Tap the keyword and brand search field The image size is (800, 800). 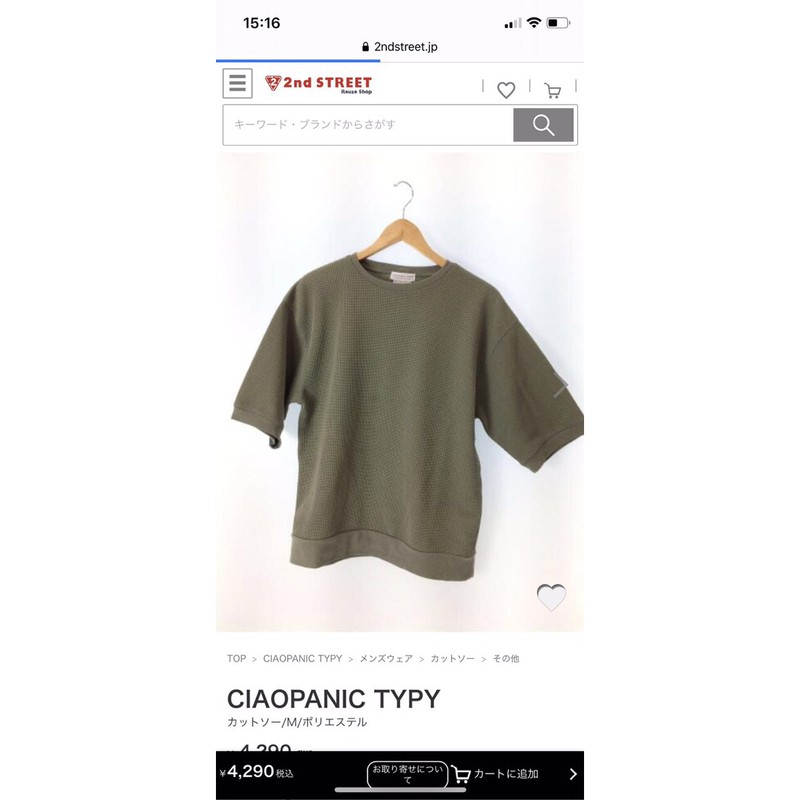coord(368,125)
